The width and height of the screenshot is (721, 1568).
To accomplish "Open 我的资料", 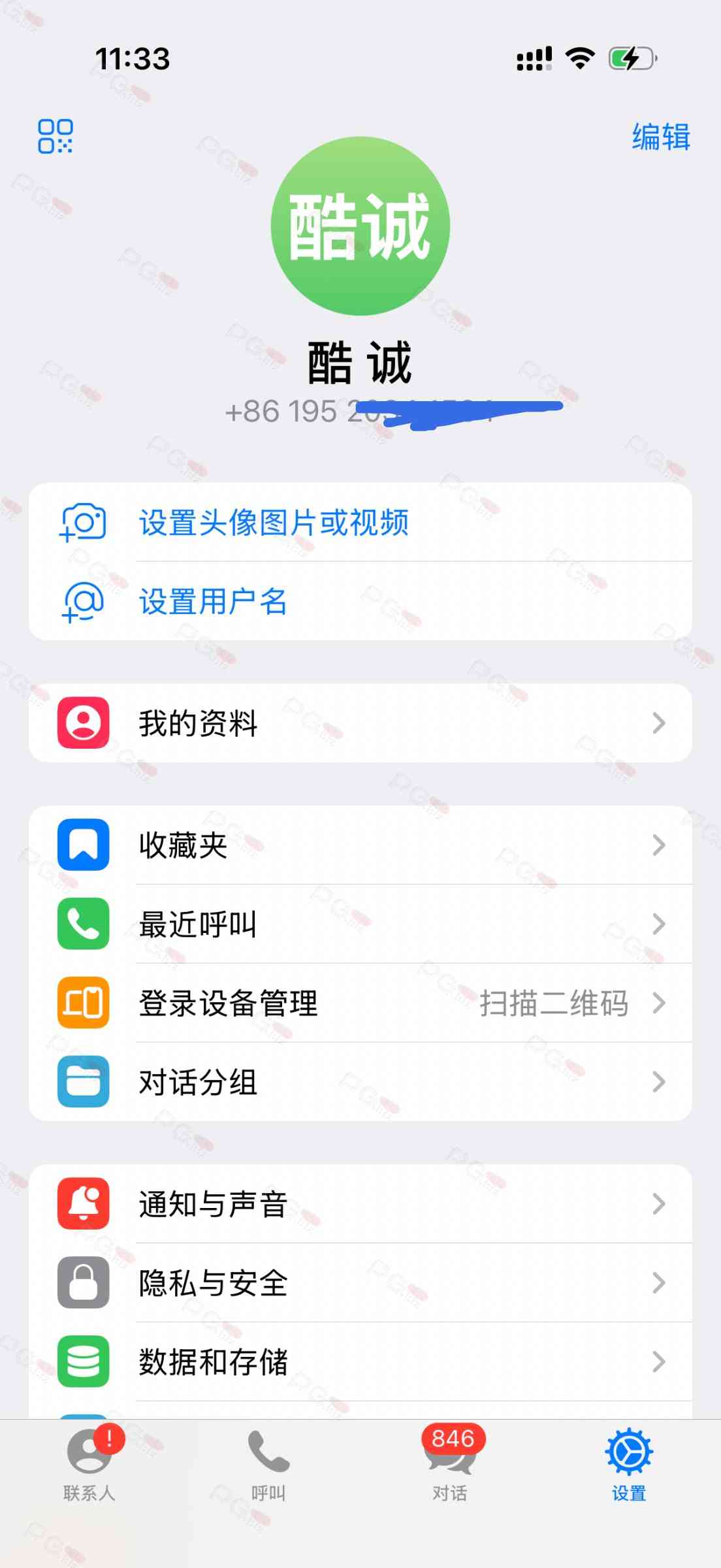I will tap(360, 723).
